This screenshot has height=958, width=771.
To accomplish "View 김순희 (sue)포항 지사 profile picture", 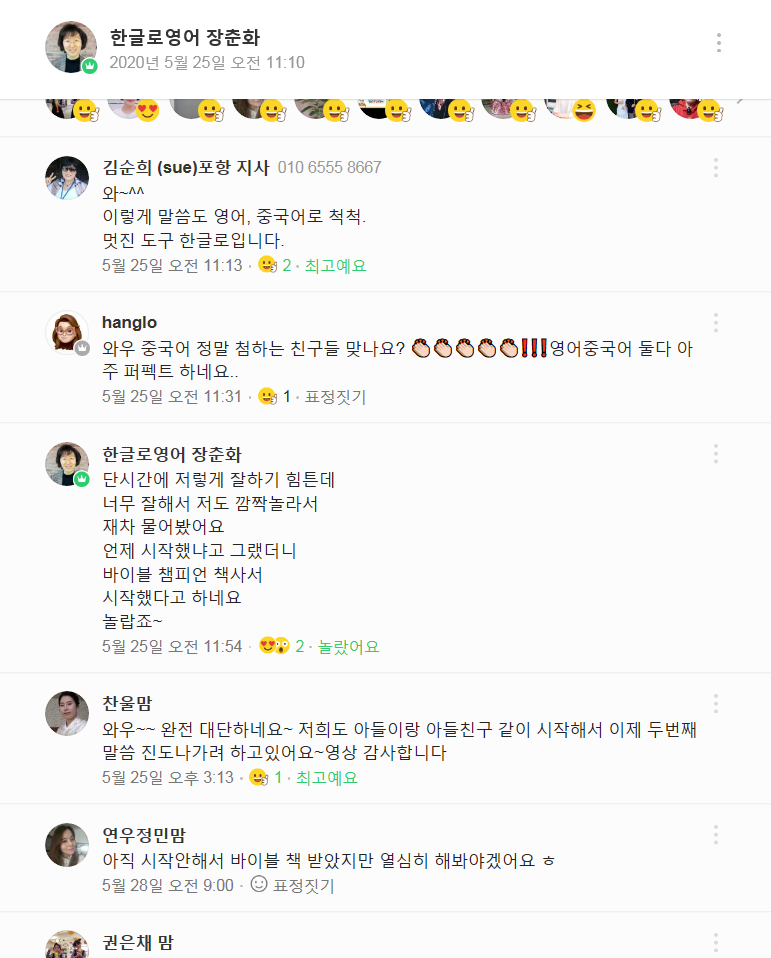I will 67,177.
